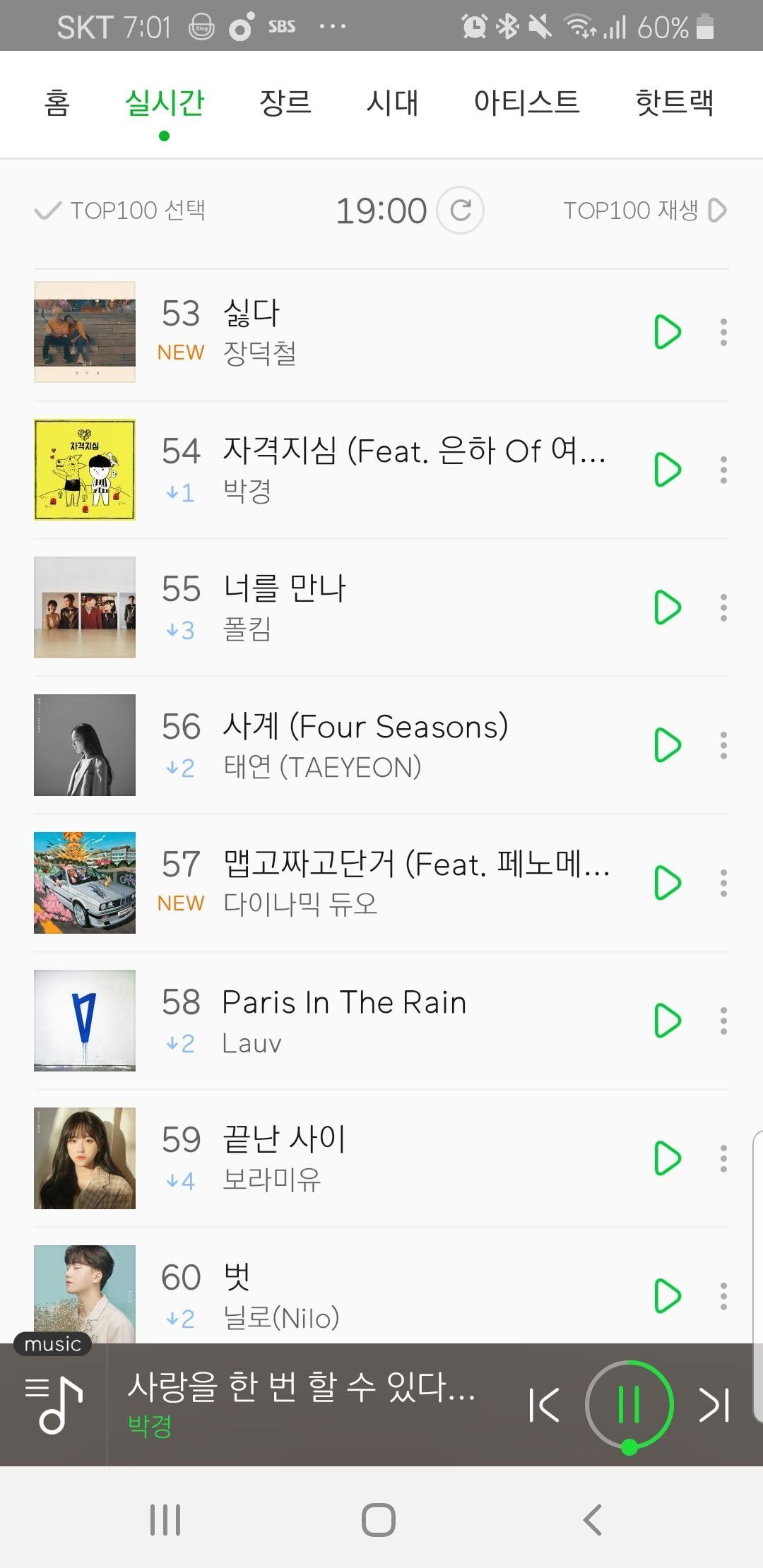Open the 아티스트 tab

(x=526, y=103)
